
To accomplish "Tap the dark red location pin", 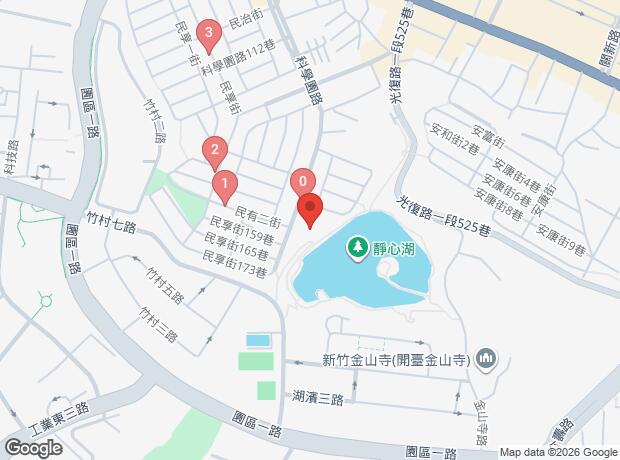I will (x=310, y=207).
